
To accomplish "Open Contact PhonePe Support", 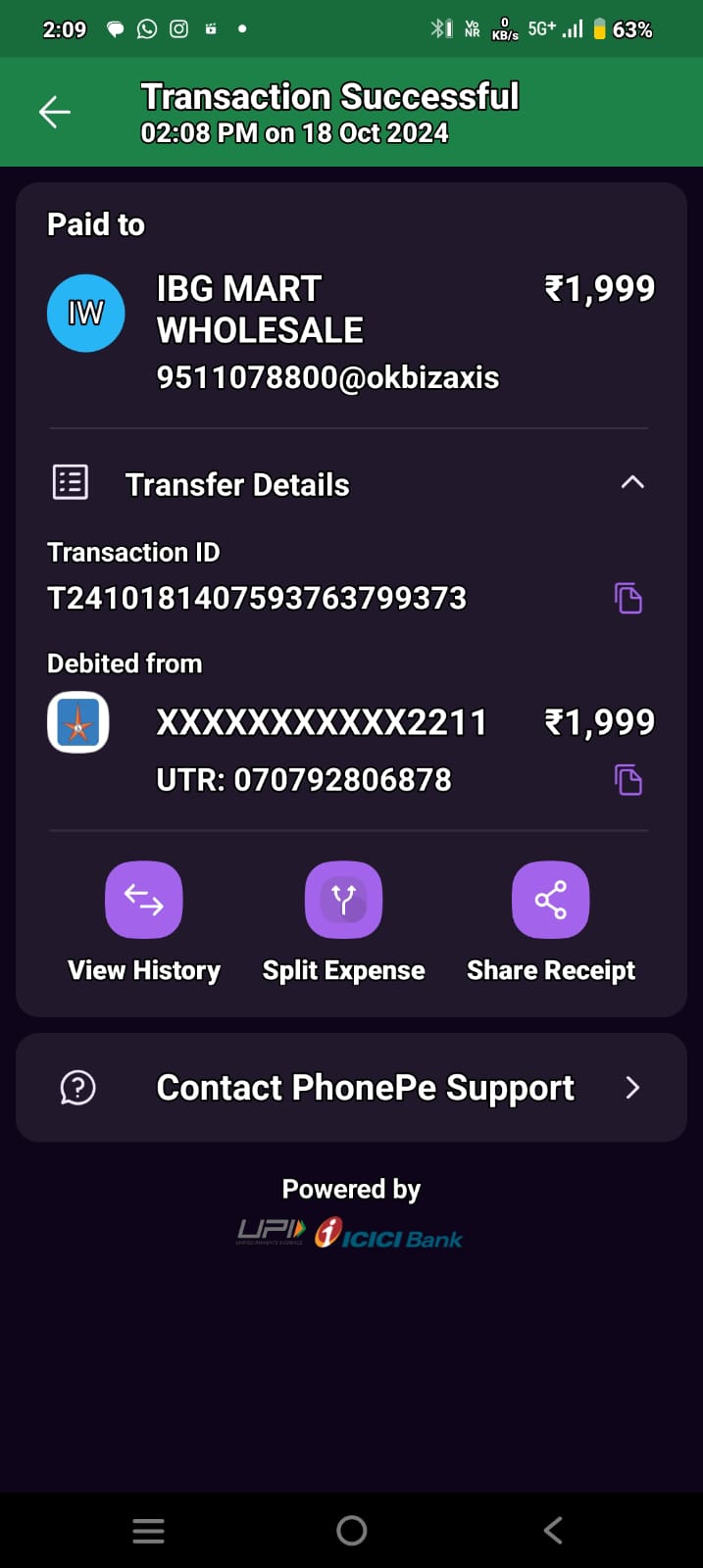I will [x=351, y=1088].
